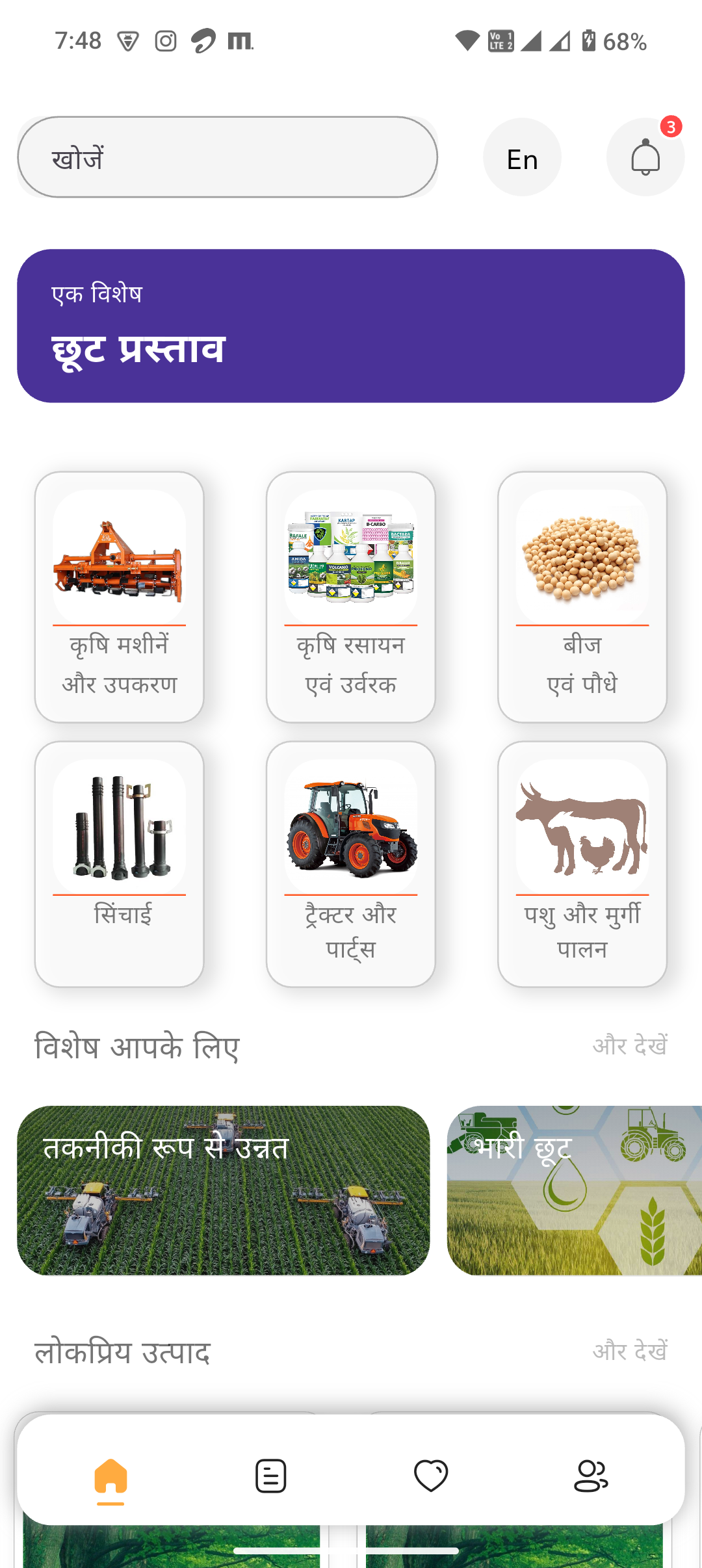The image size is (702, 1568).
Task: Tap और देखें beside विशेष आपके लिए
Action: [629, 1046]
